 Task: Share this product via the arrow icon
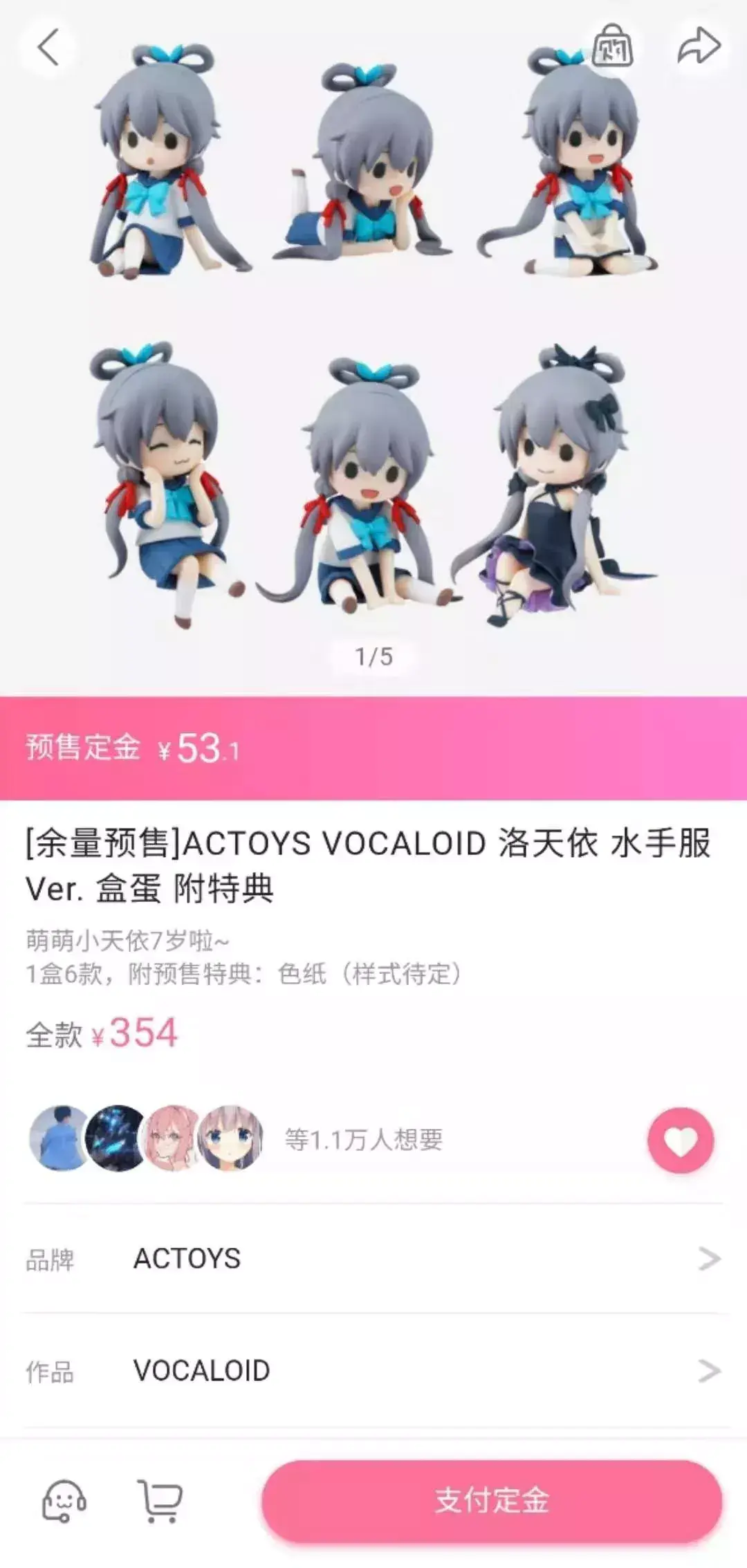[x=699, y=46]
